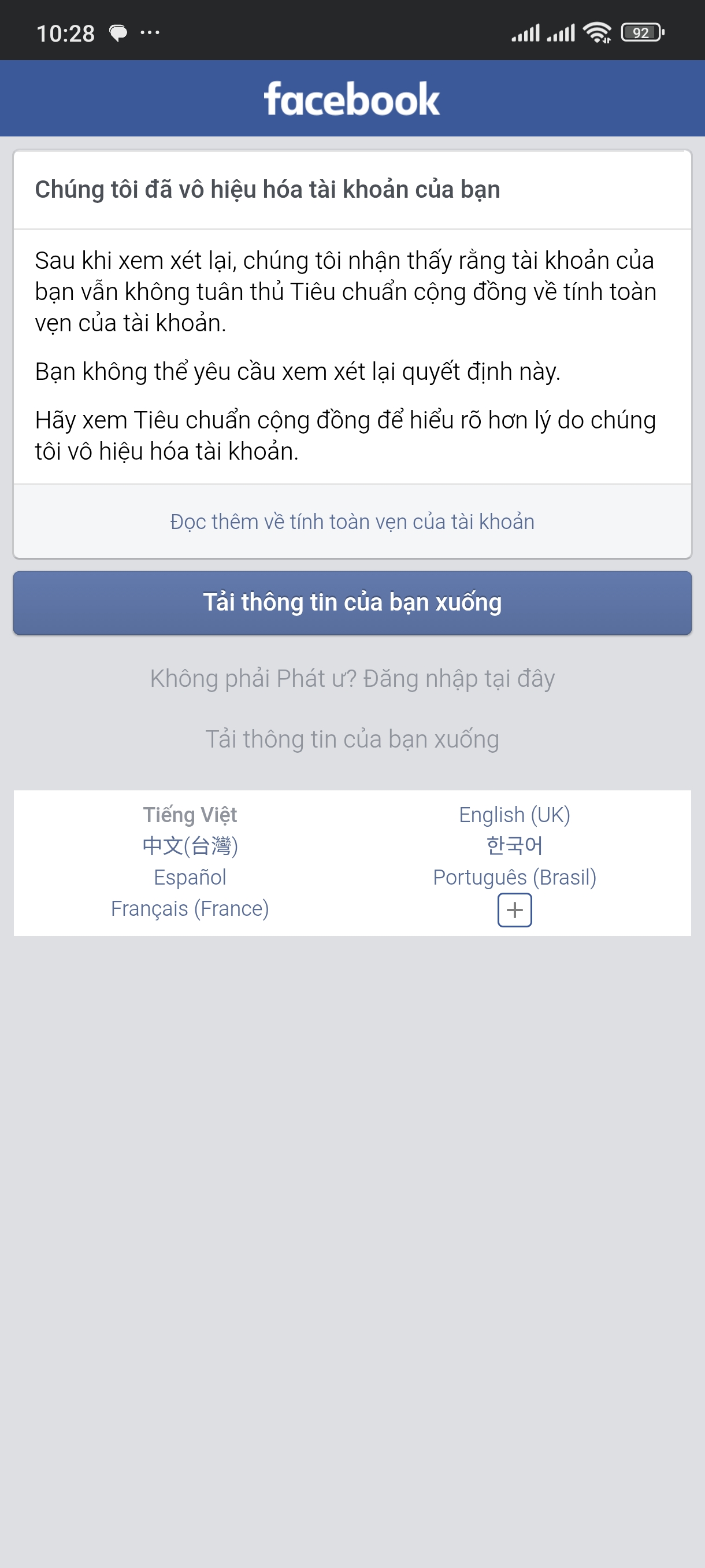Open 'Không phải Phát ư? Đăng nhập tại đây'
This screenshot has width=705, height=1568.
click(x=352, y=678)
